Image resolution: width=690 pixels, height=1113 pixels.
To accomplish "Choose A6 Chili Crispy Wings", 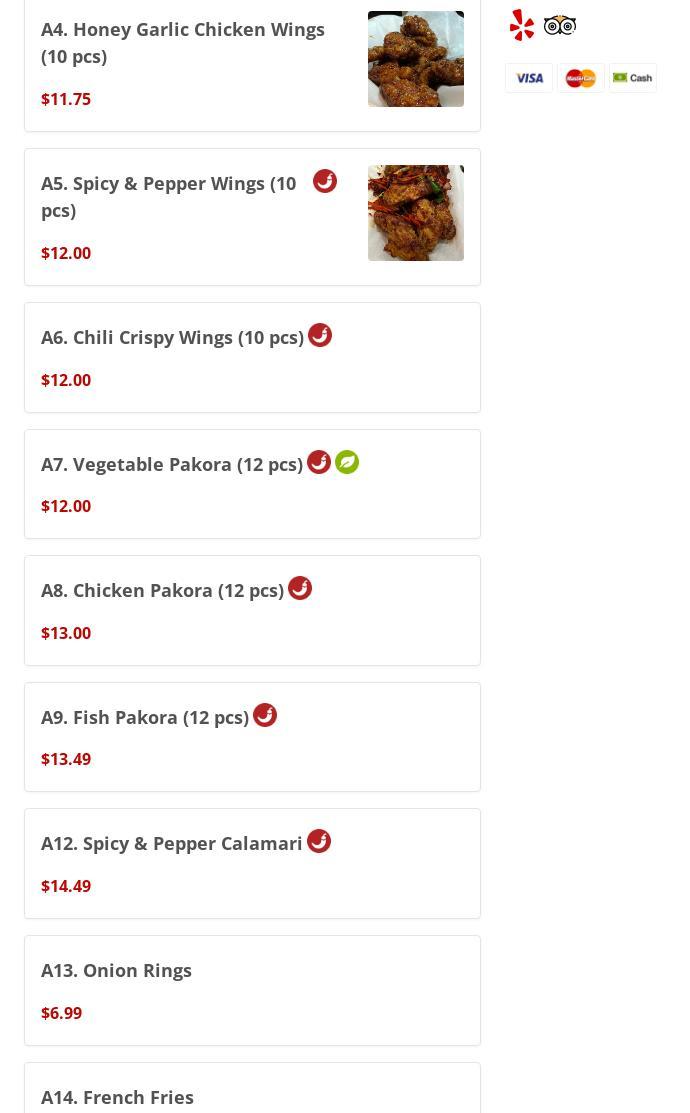I will [x=172, y=338].
